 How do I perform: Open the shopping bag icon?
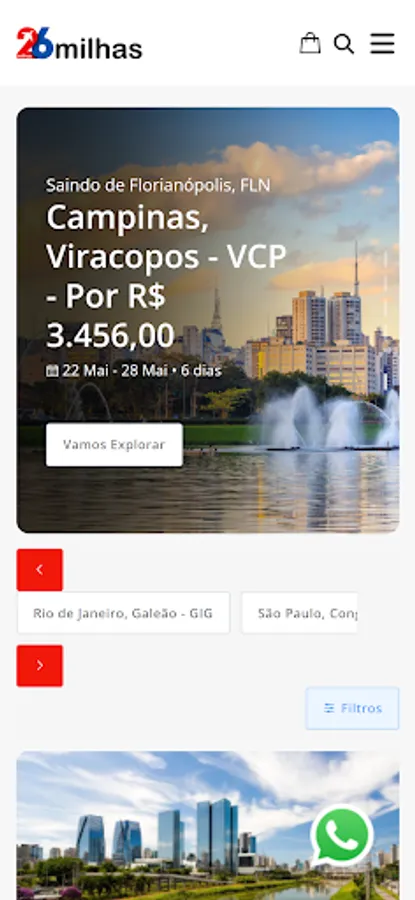point(310,43)
